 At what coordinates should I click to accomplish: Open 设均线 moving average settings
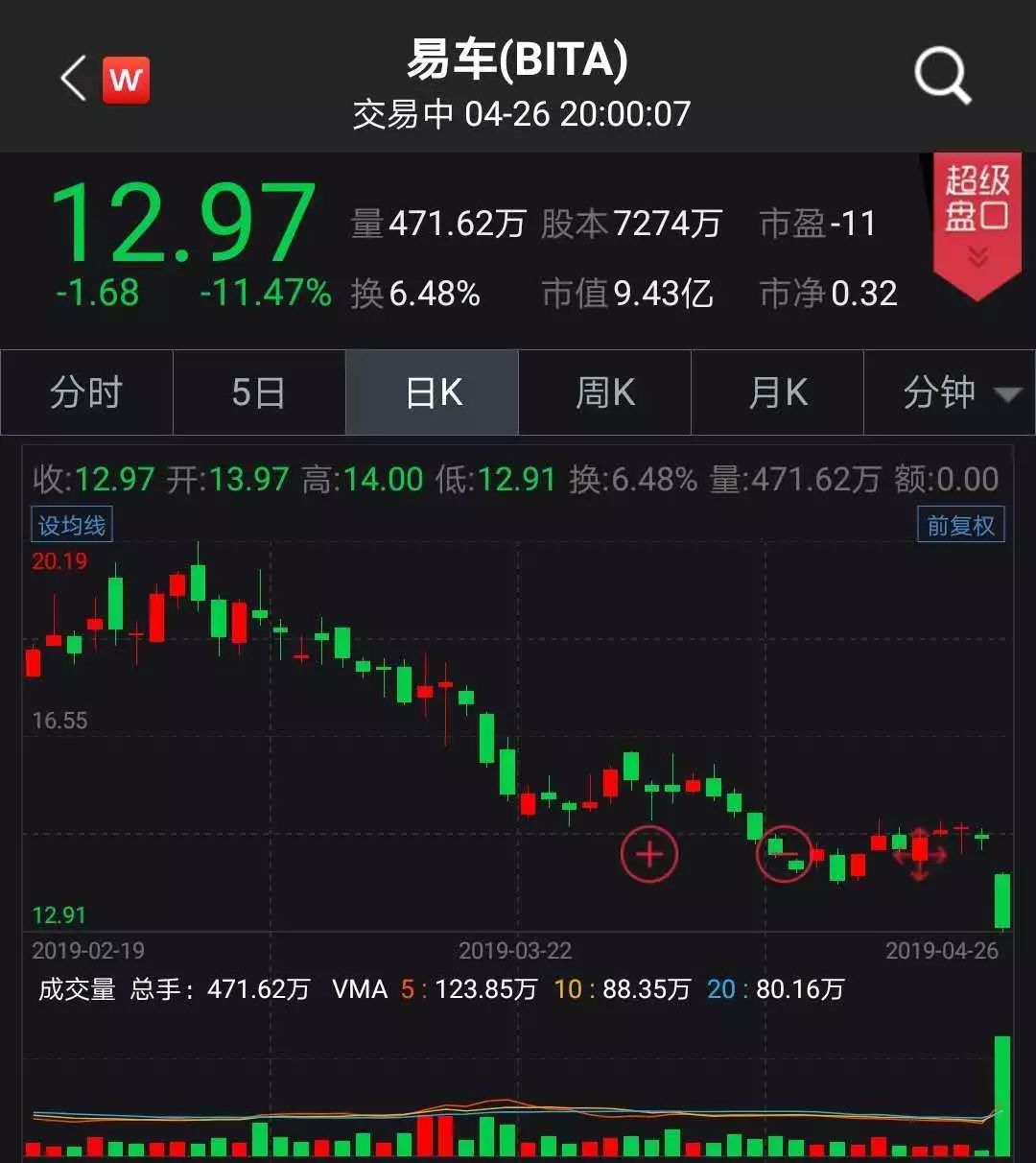72,525
